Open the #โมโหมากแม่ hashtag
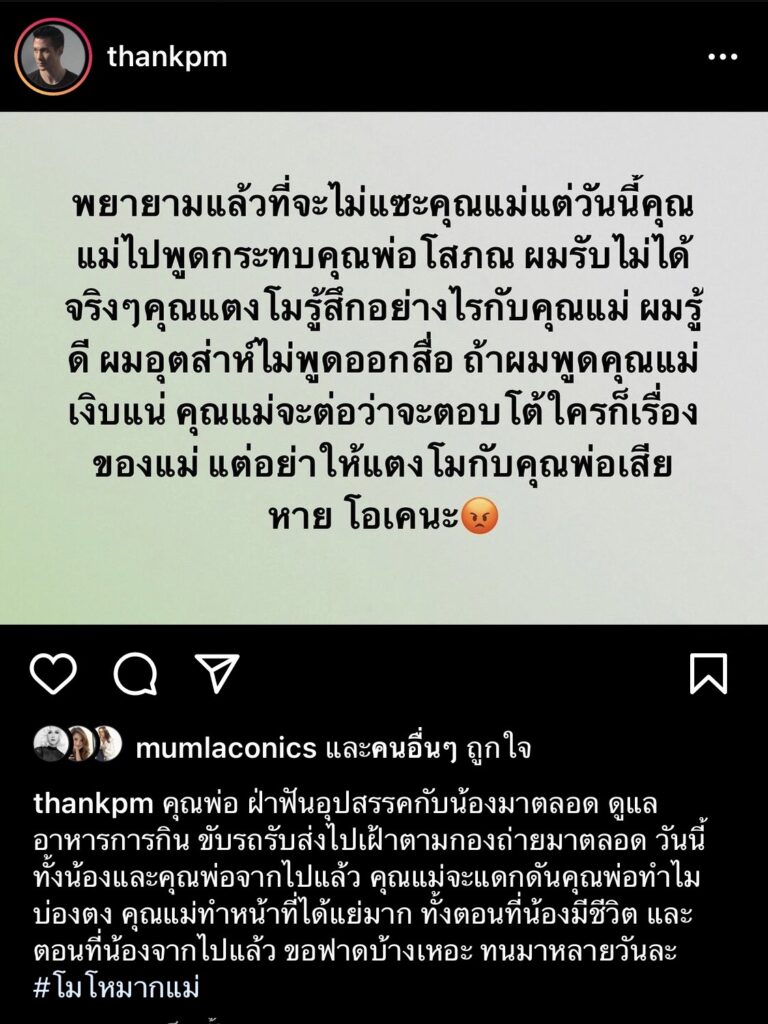768x1024 pixels. 116,986
